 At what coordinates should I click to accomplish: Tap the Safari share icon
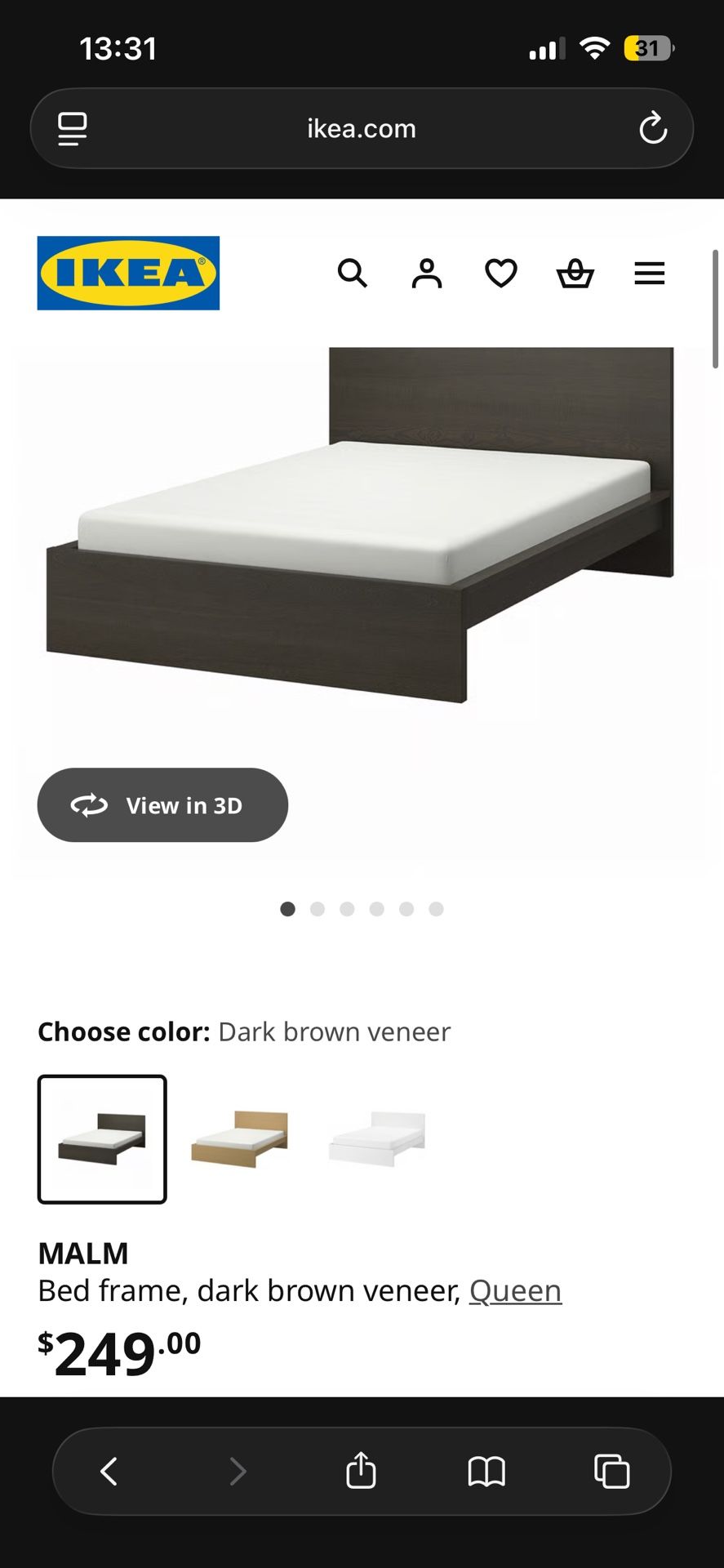click(361, 1472)
